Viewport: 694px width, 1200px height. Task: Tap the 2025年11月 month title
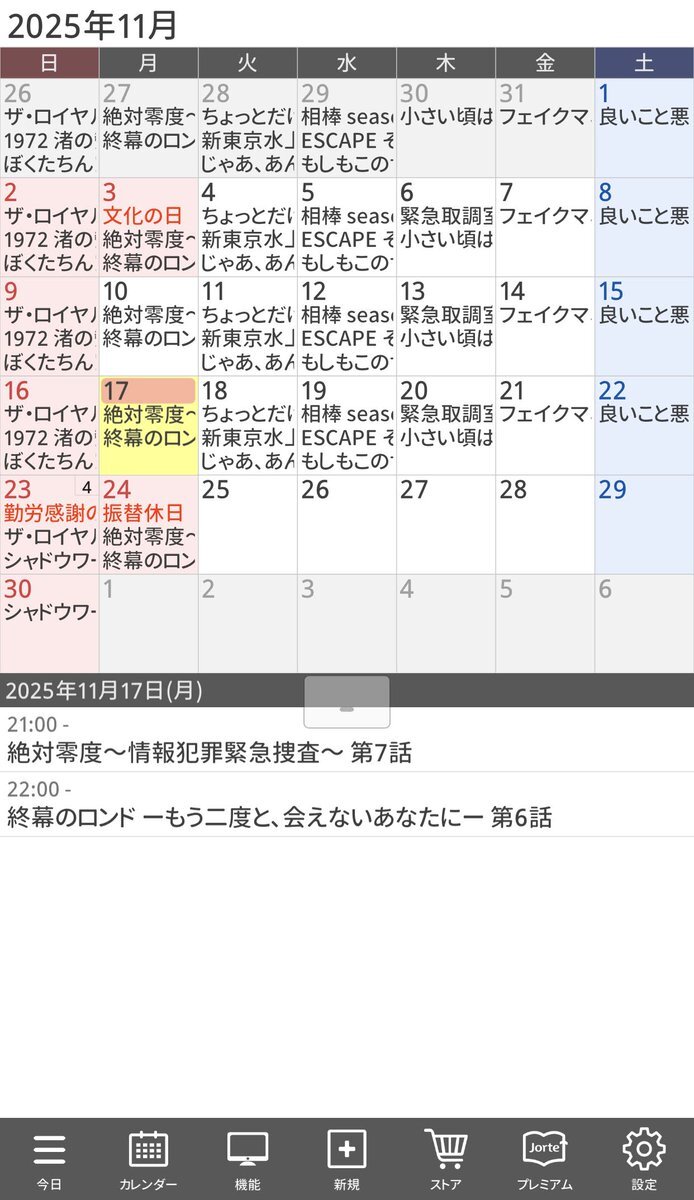tap(92, 24)
